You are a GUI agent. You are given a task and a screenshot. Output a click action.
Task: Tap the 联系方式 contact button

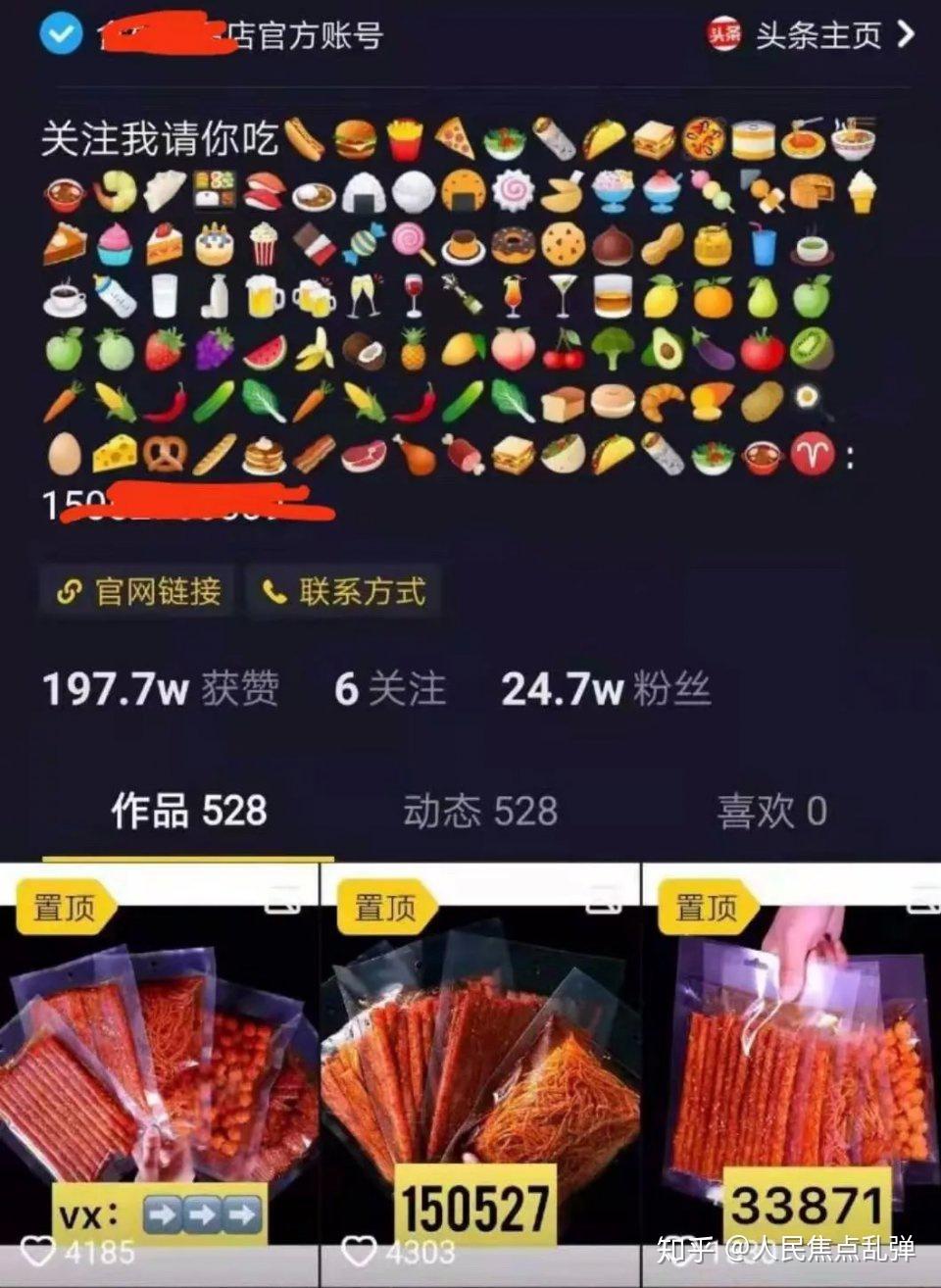click(x=343, y=591)
